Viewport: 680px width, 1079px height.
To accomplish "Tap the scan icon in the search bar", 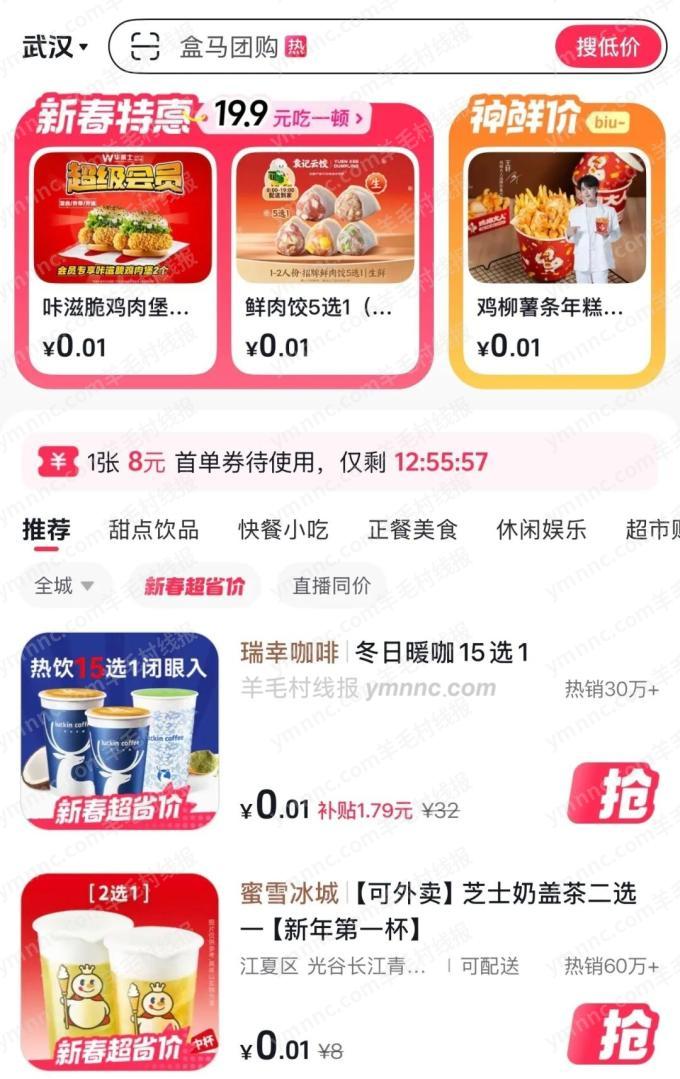I will (x=146, y=47).
